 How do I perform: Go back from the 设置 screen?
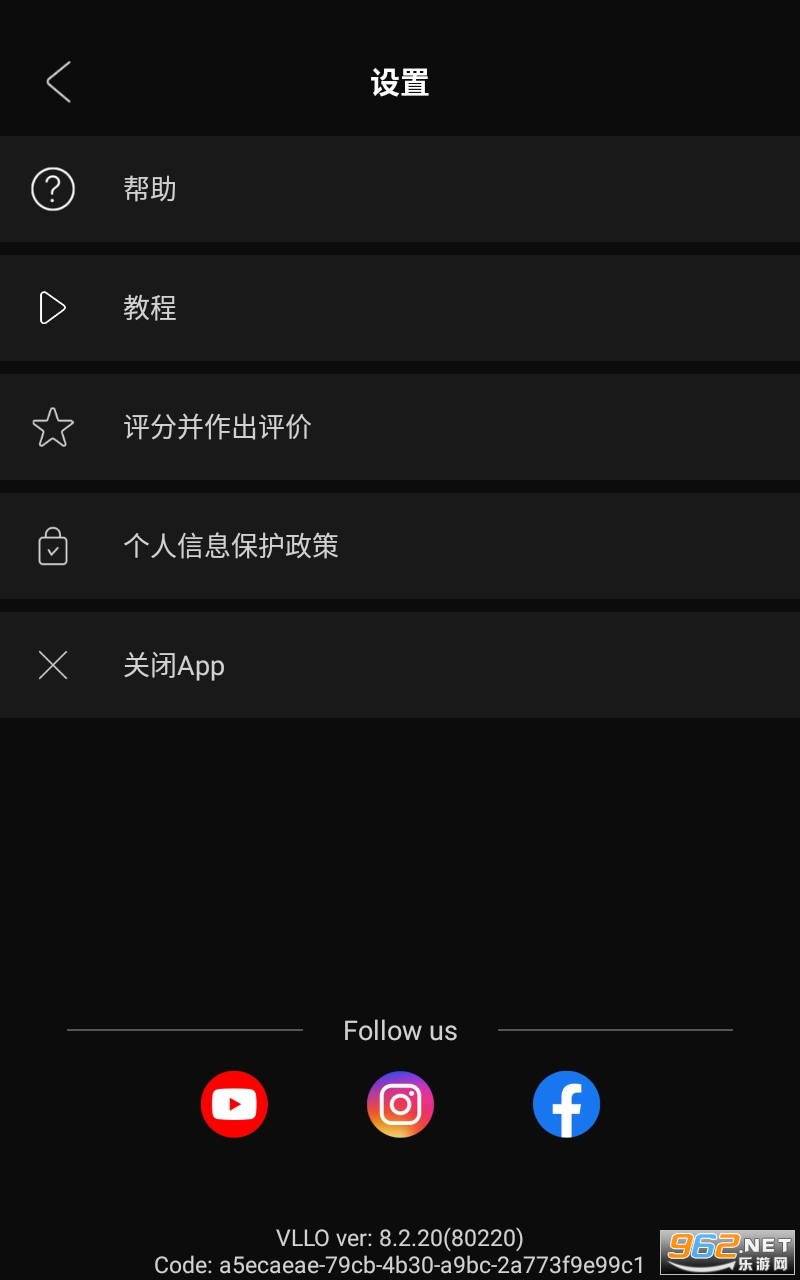tap(59, 82)
